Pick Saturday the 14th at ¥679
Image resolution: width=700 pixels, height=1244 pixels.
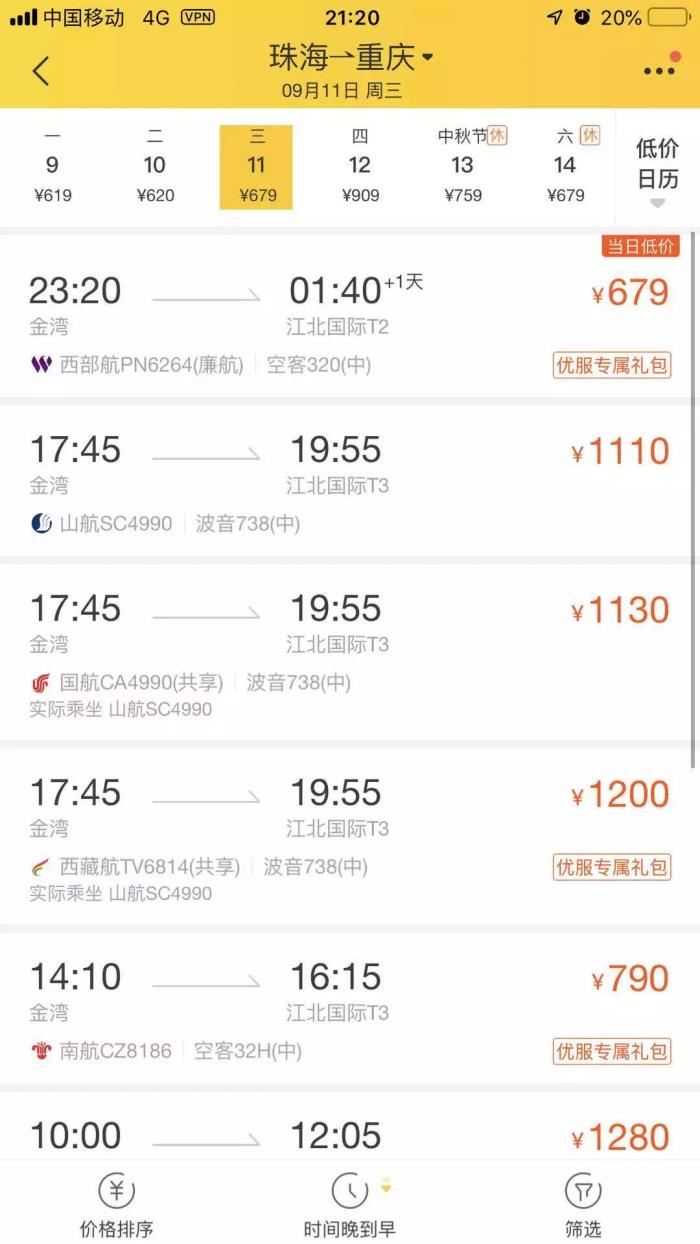tap(566, 166)
